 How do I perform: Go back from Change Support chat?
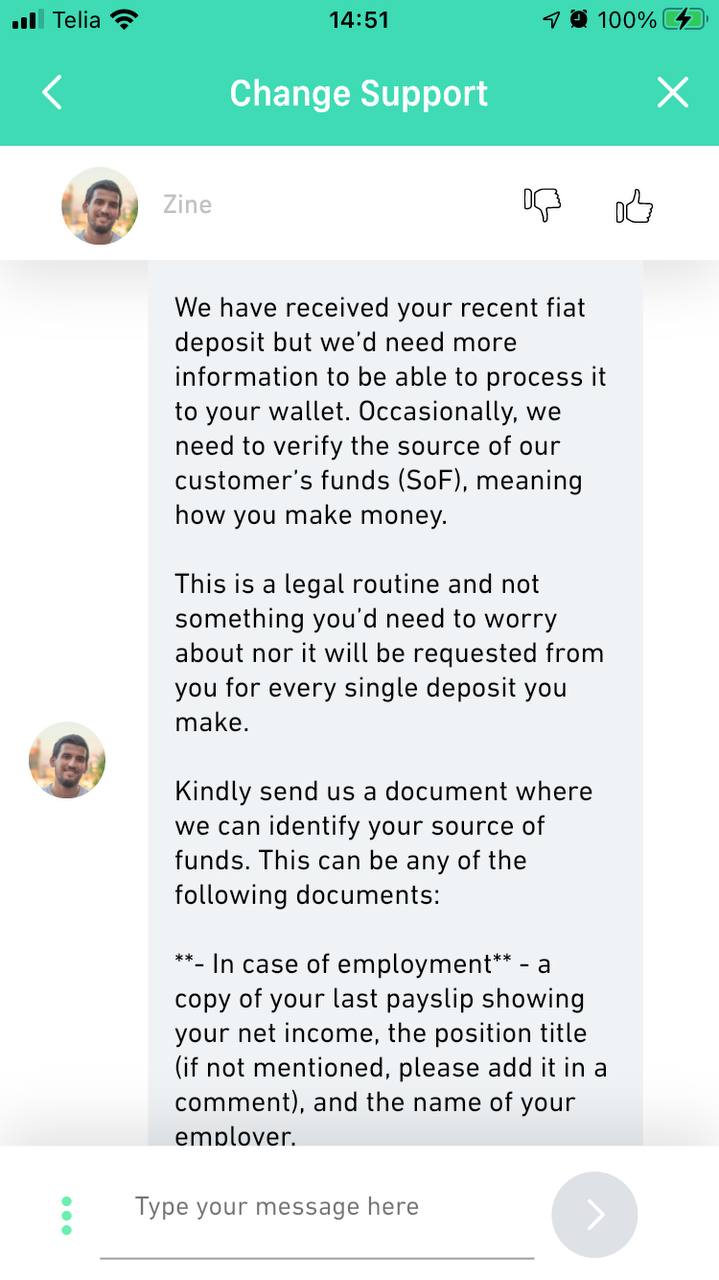tap(52, 93)
